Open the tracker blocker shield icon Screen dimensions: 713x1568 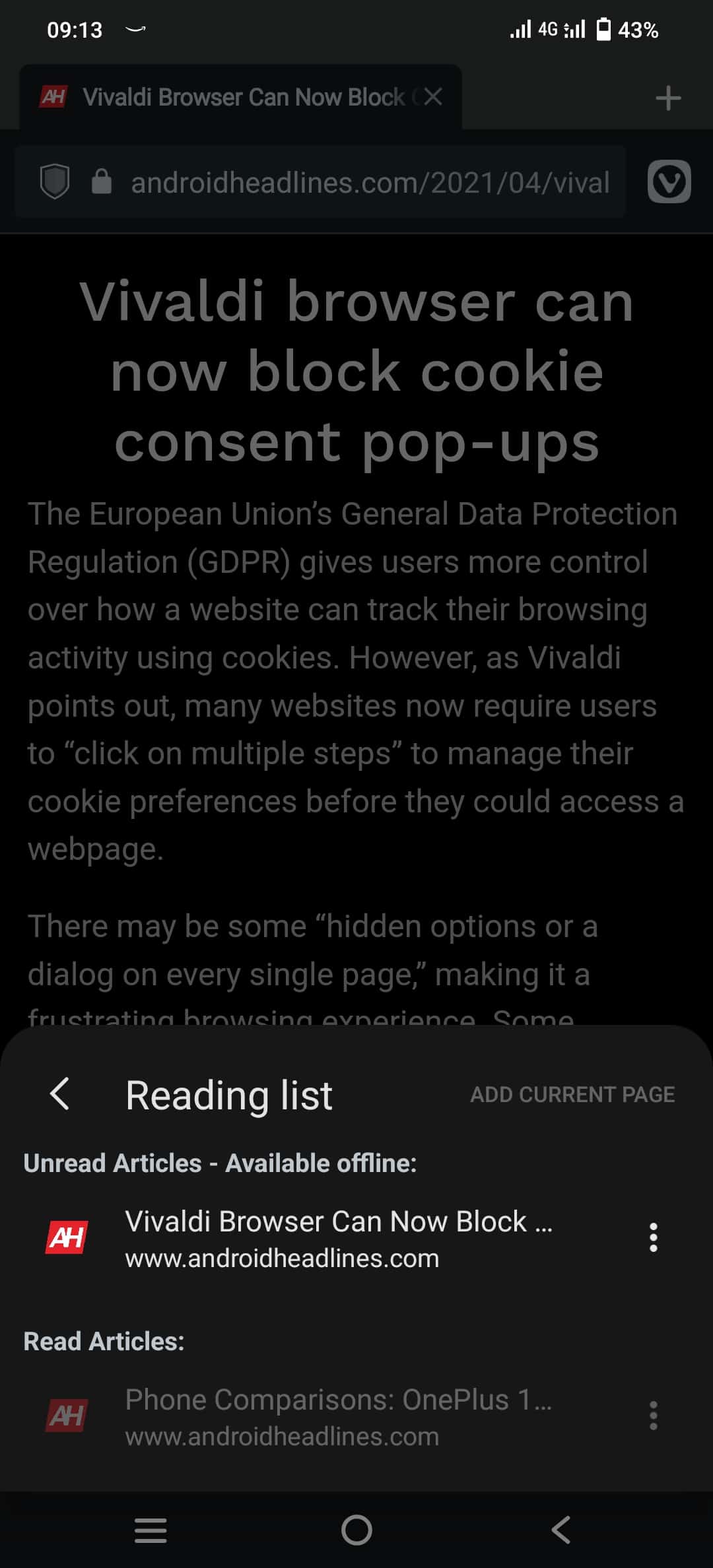(x=55, y=181)
